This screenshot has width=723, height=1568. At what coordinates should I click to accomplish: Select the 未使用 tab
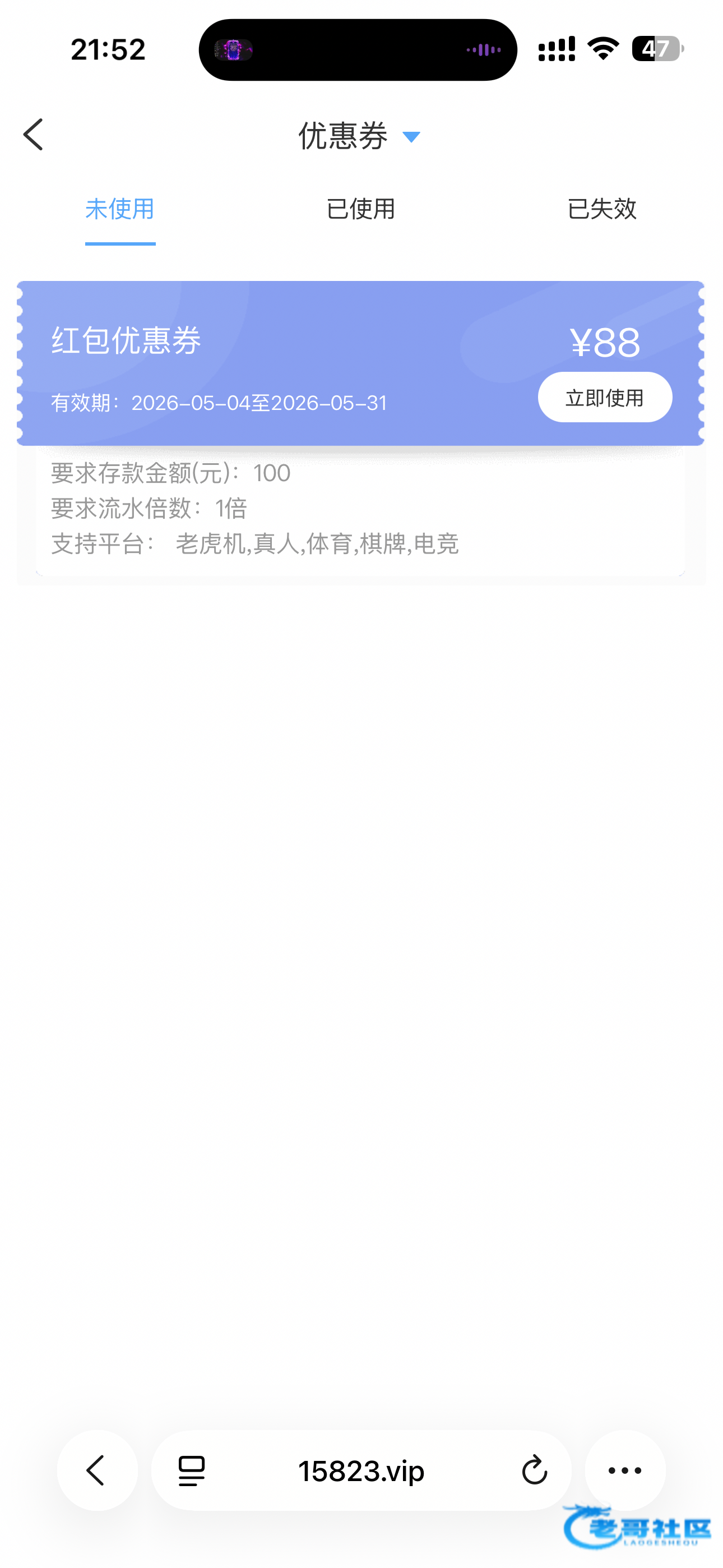click(x=120, y=209)
